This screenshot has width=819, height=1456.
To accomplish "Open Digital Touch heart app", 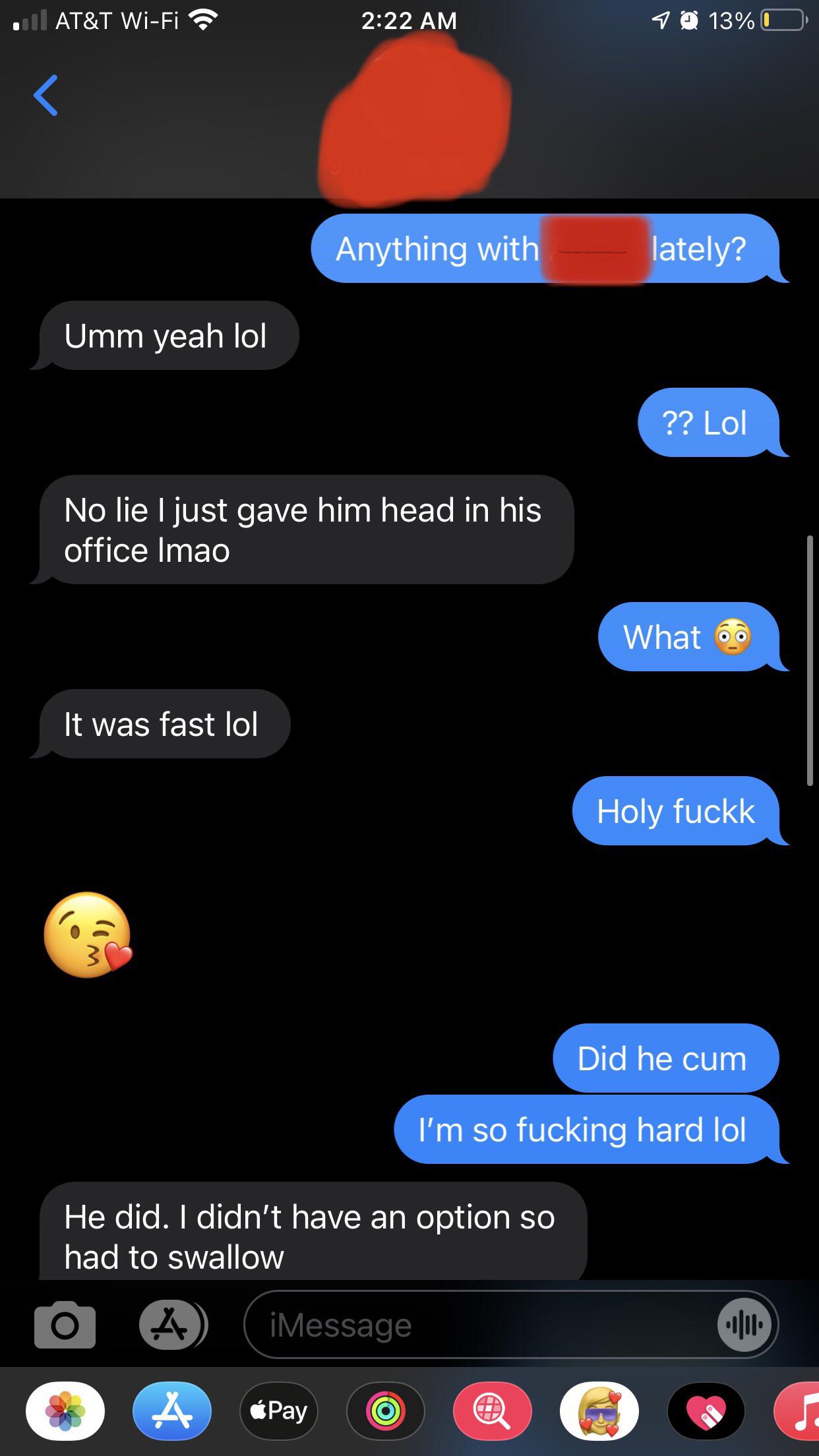I will click(706, 1410).
